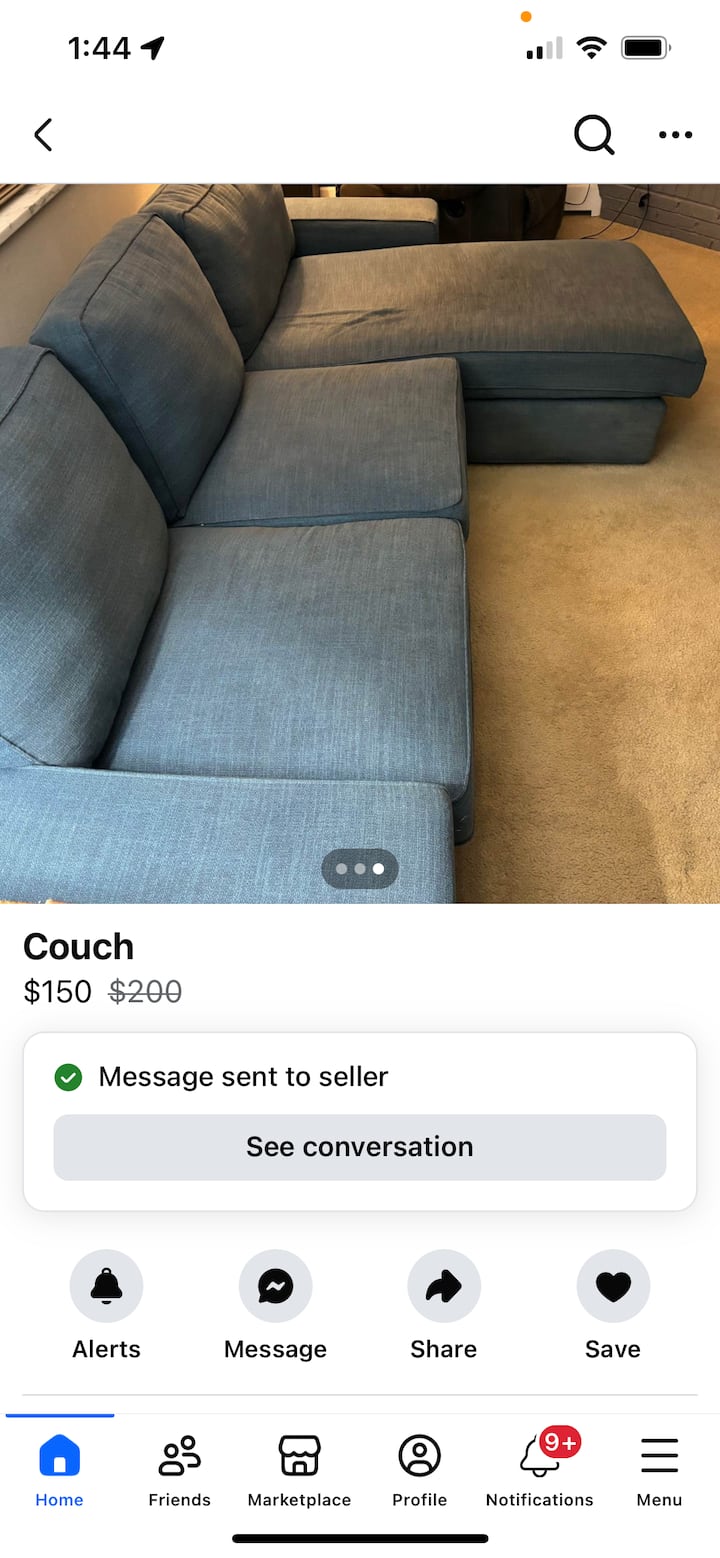Set alerts with the bell button
The width and height of the screenshot is (720, 1558).
[106, 1286]
